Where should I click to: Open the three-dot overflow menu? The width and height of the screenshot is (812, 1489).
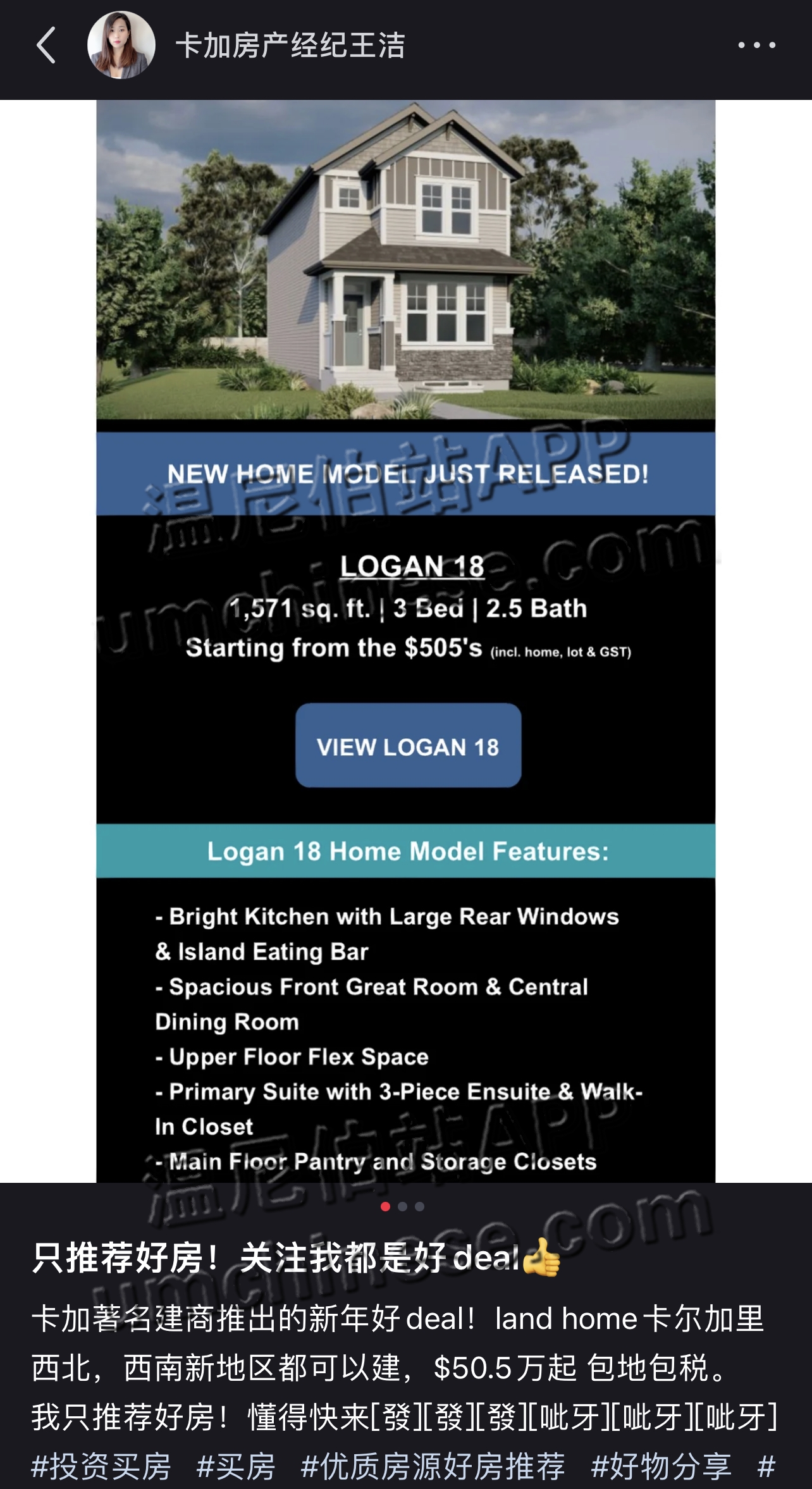pyautogui.click(x=756, y=45)
